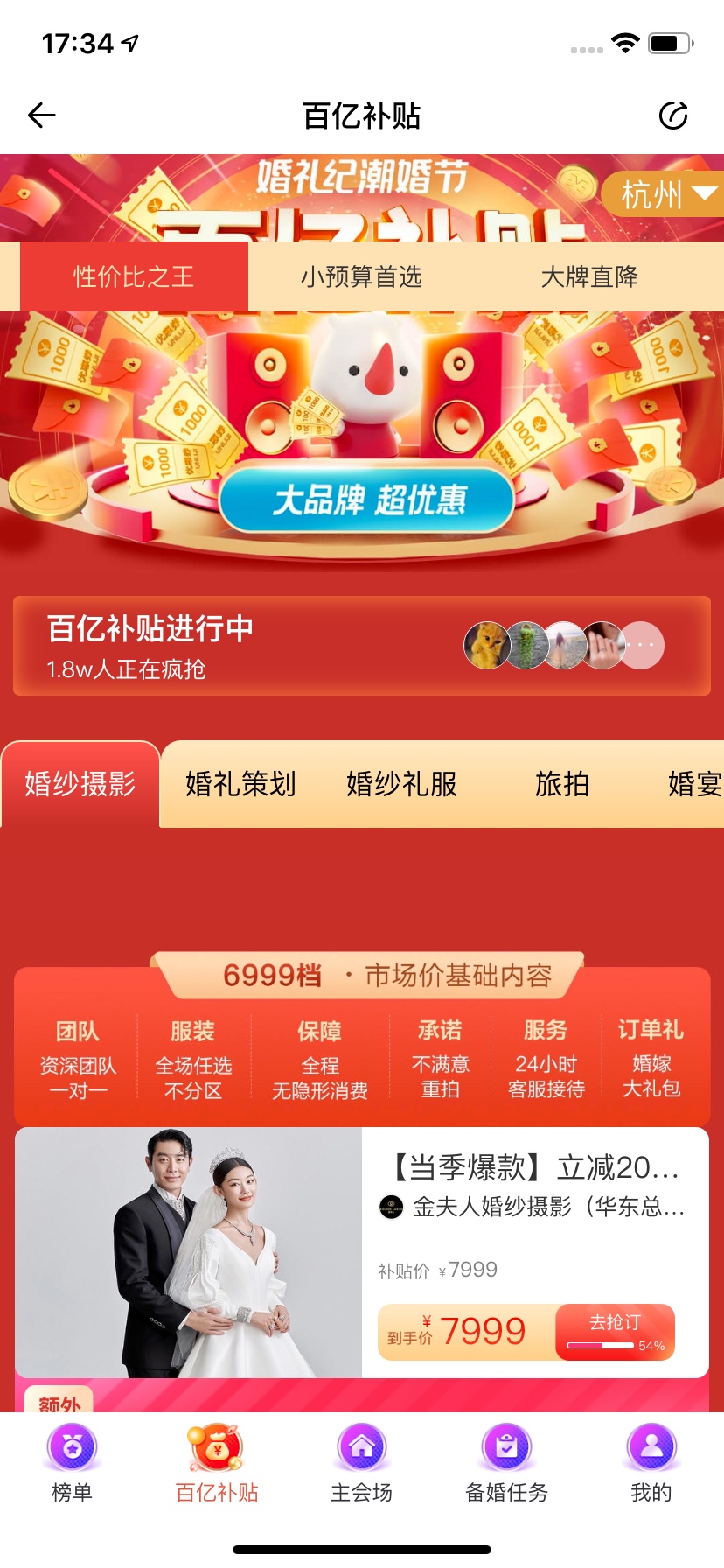Select the 婚纱摄影 category tab
This screenshot has height=1568, width=724.
pyautogui.click(x=80, y=784)
